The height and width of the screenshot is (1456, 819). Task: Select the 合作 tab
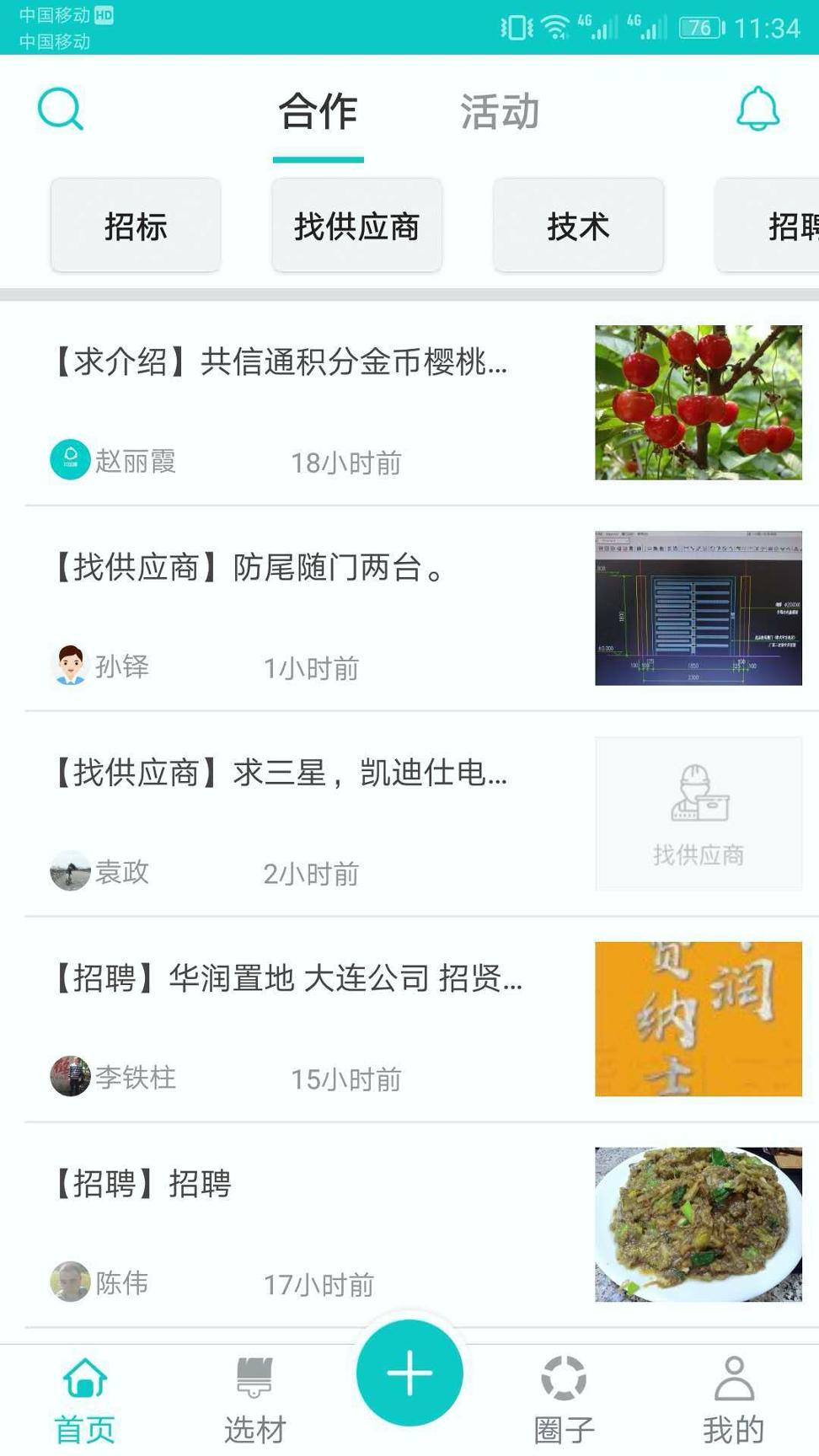318,110
